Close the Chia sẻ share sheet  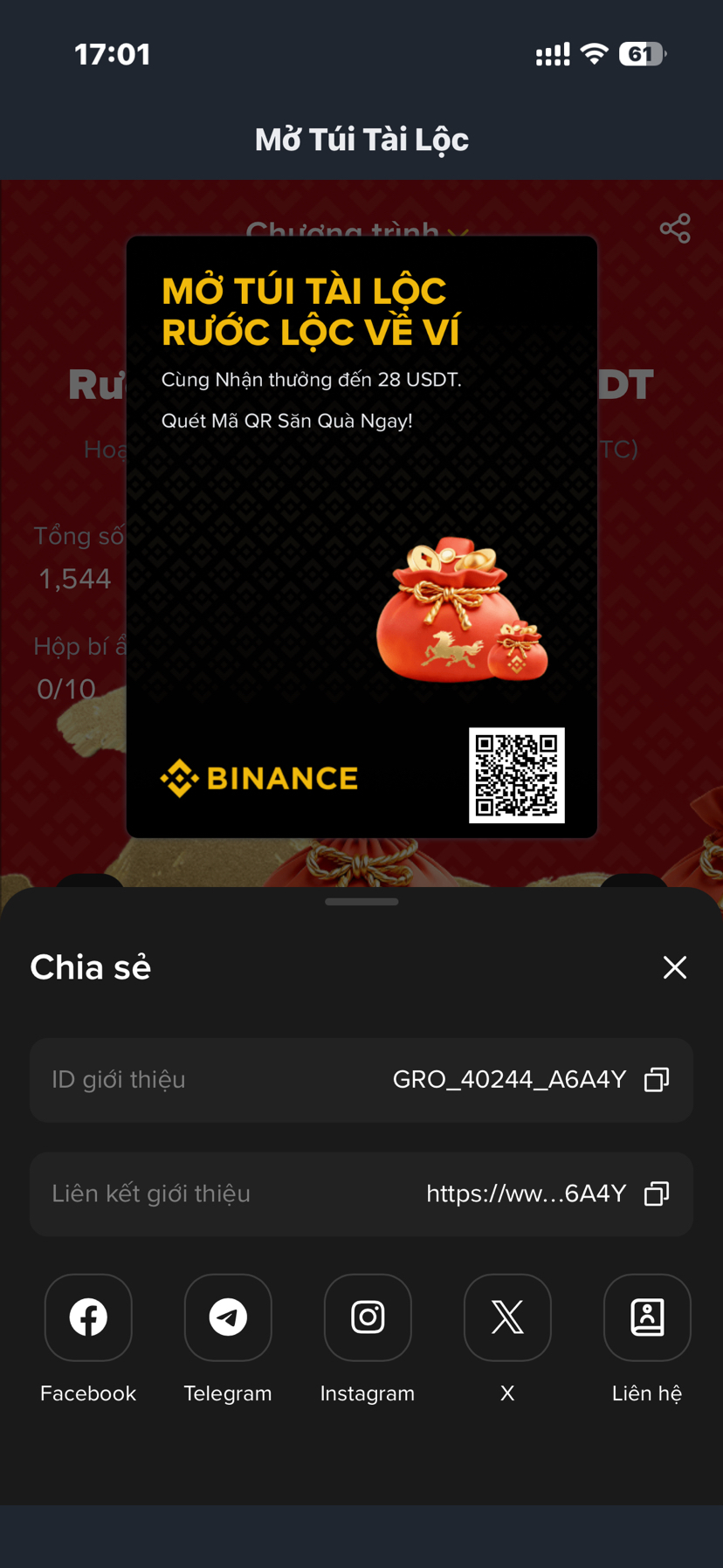674,967
